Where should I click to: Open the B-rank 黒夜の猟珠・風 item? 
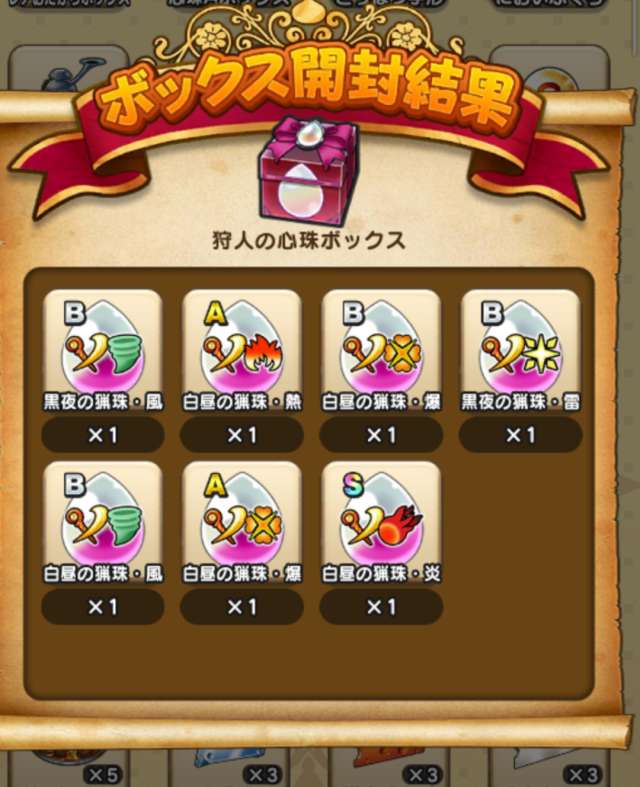103,345
